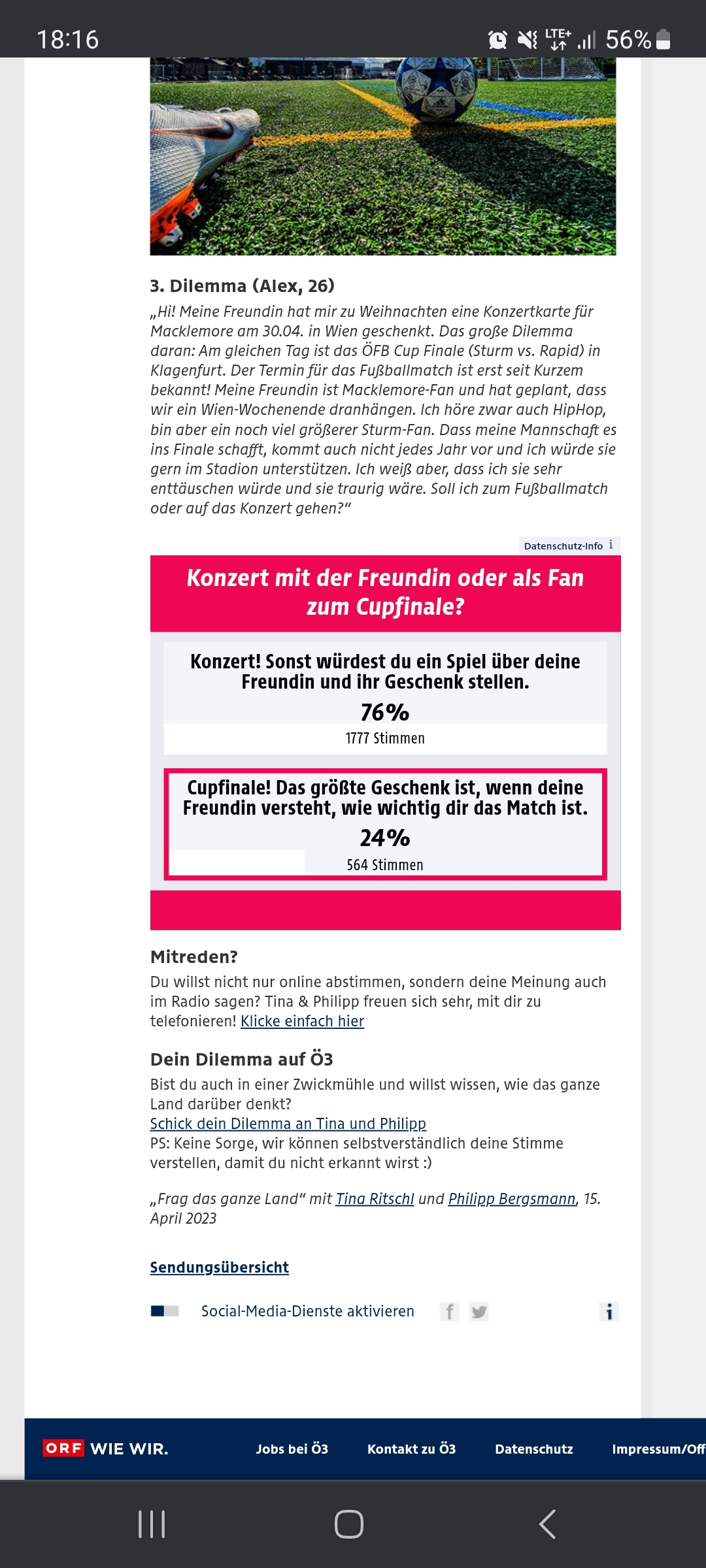Viewport: 706px width, 1568px height.
Task: Open 'Schick dein Dilemma an Tina und Philipp'
Action: (288, 1124)
